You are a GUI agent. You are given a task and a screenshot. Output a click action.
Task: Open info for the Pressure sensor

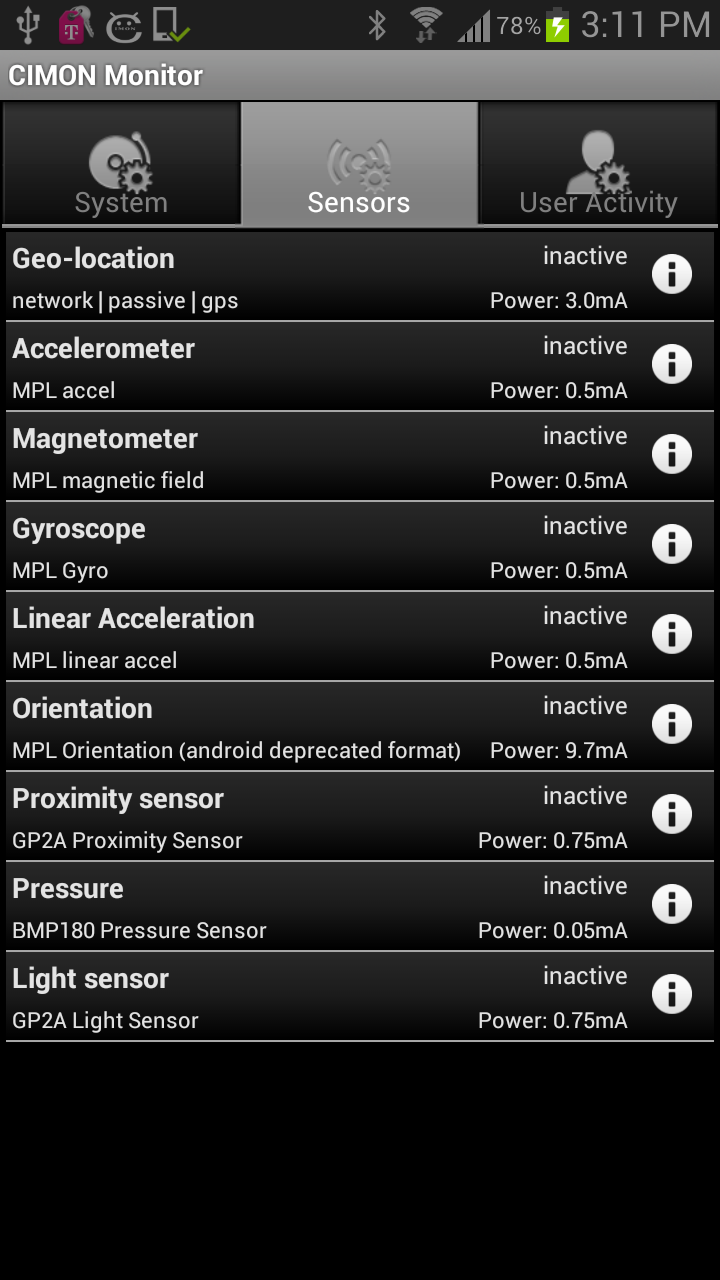tap(672, 904)
